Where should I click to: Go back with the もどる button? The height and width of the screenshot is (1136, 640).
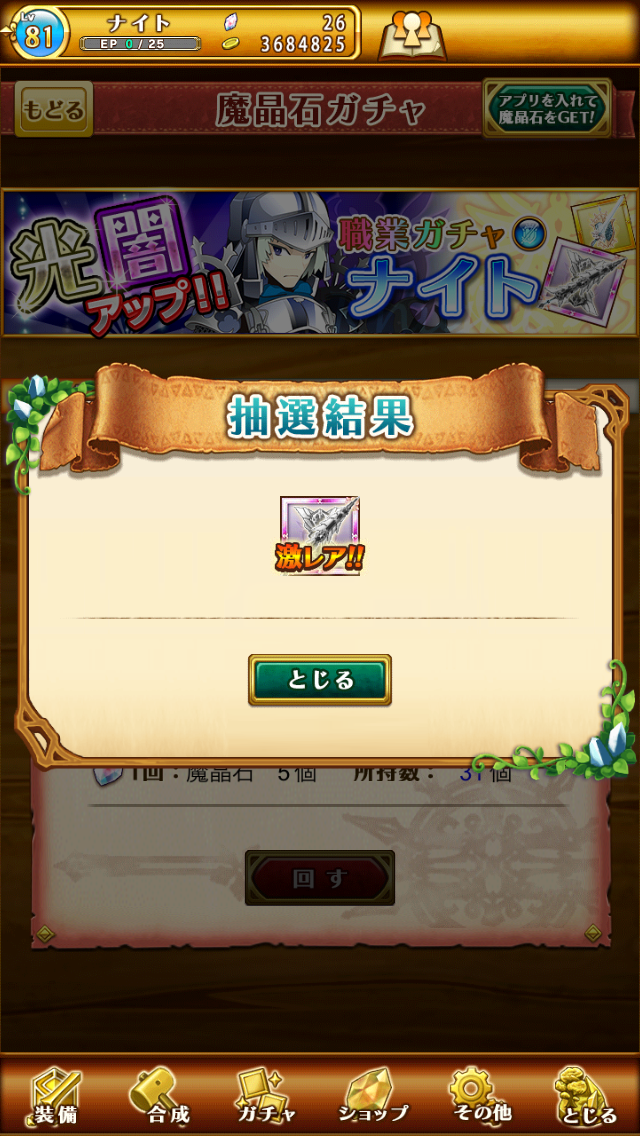coord(54,109)
